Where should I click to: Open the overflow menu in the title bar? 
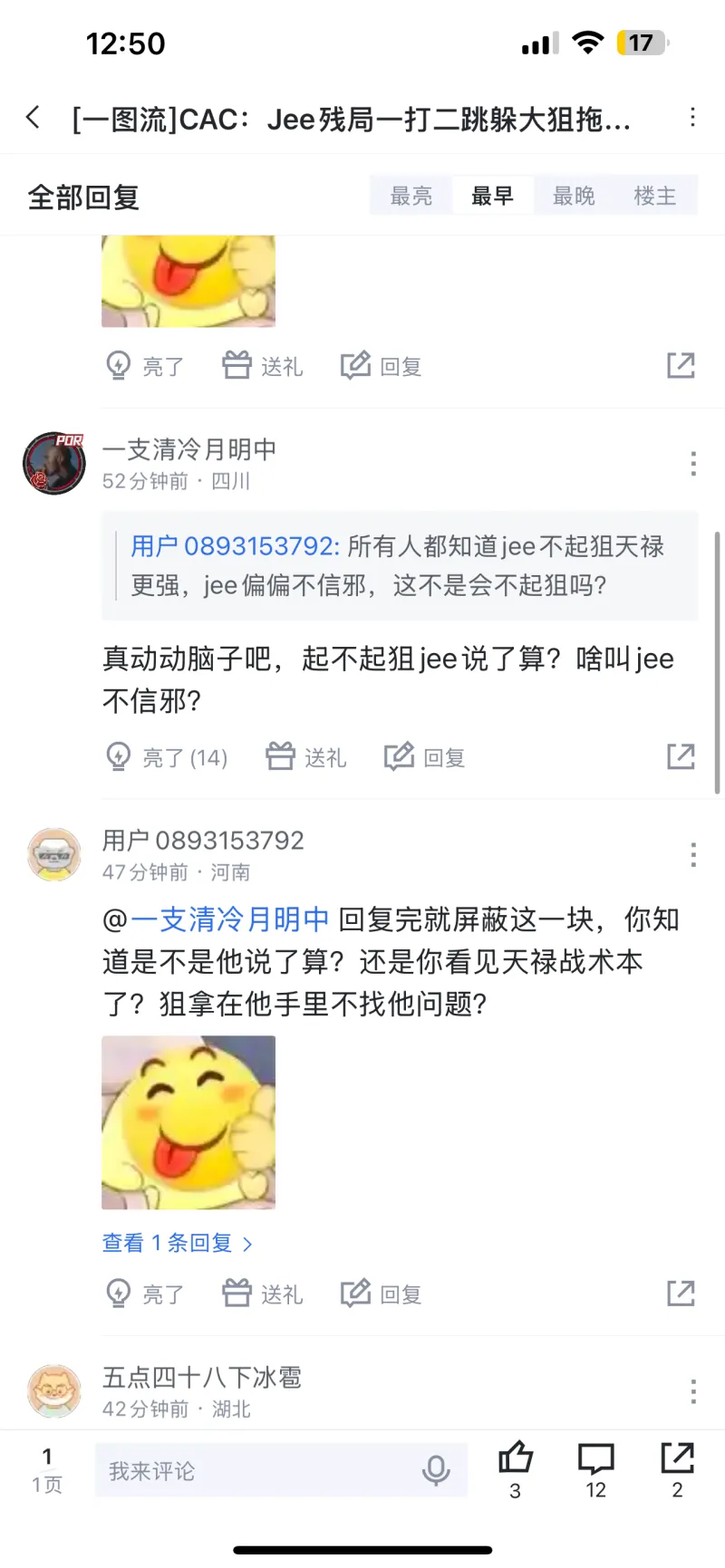pyautogui.click(x=692, y=117)
